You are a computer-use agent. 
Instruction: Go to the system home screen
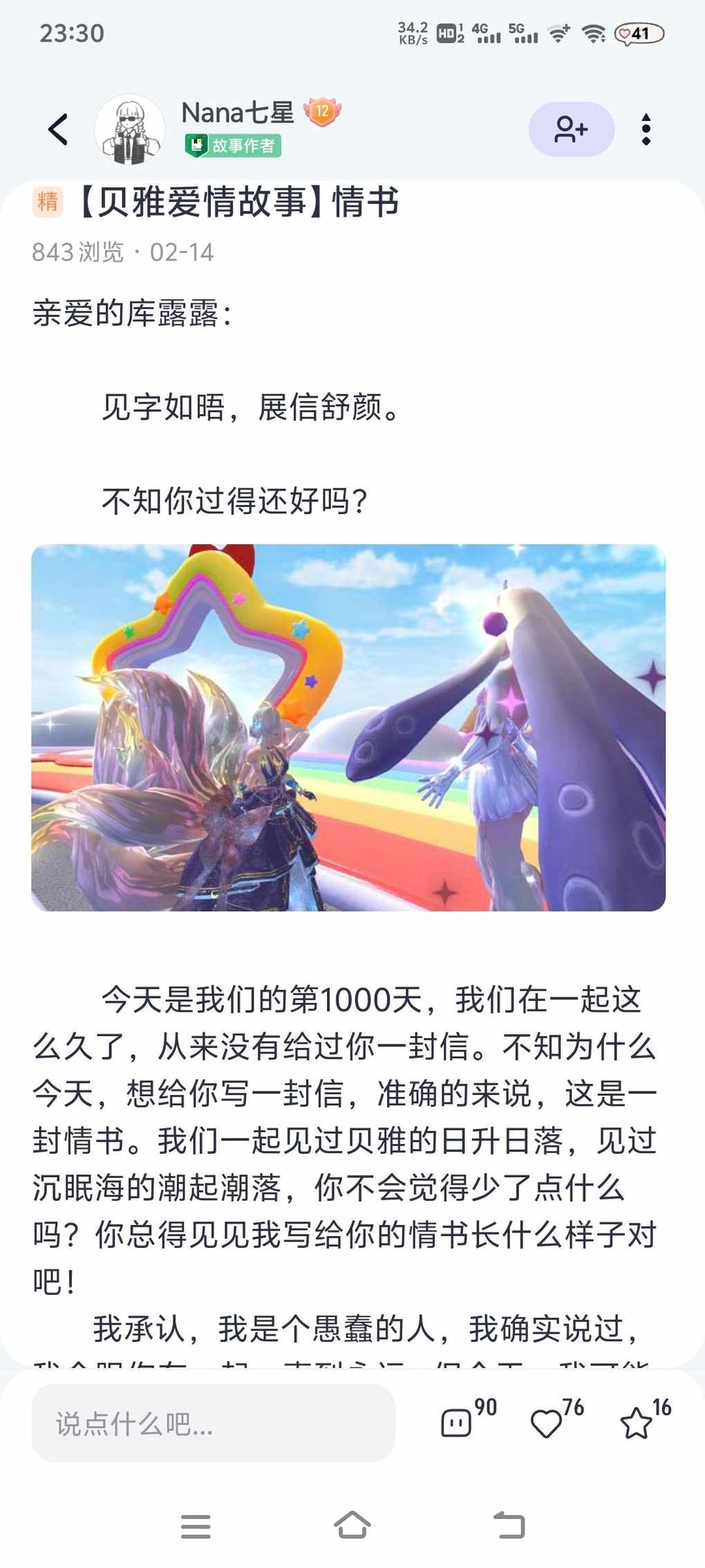(x=352, y=1525)
